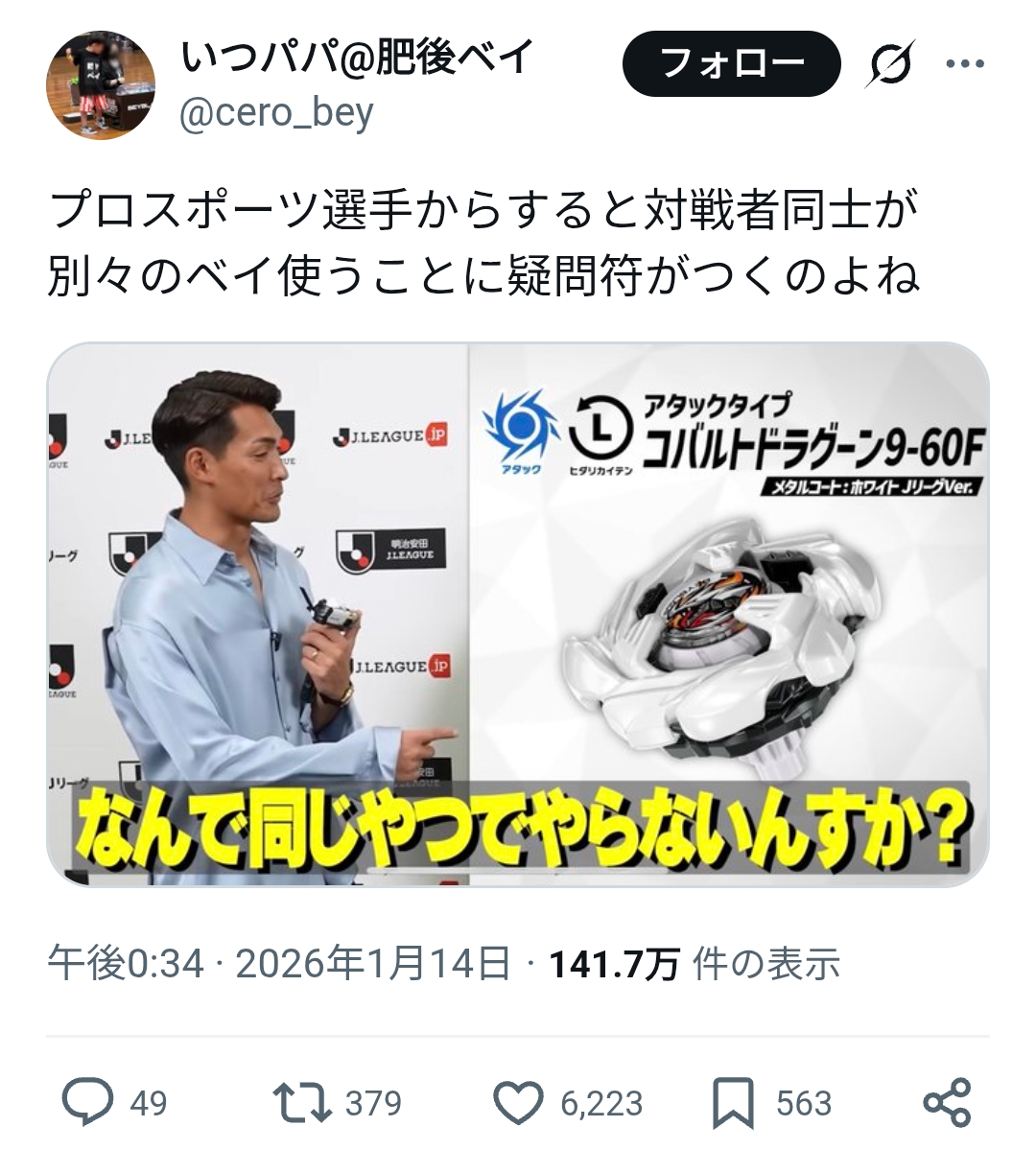
Task: Open the Grok icon next to Follow
Action: coord(891,65)
